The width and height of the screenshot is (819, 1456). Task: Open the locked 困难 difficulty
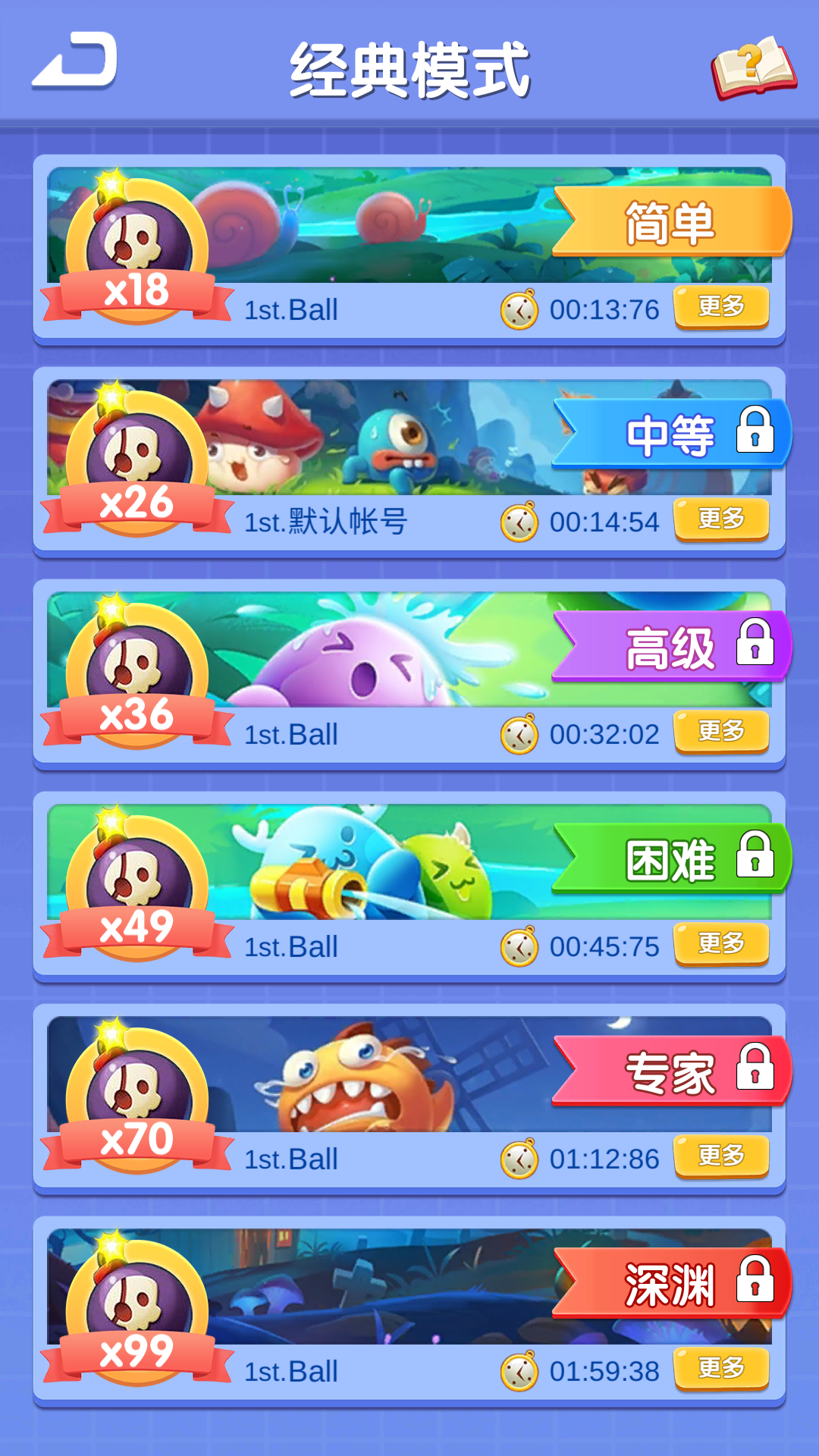pyautogui.click(x=670, y=859)
